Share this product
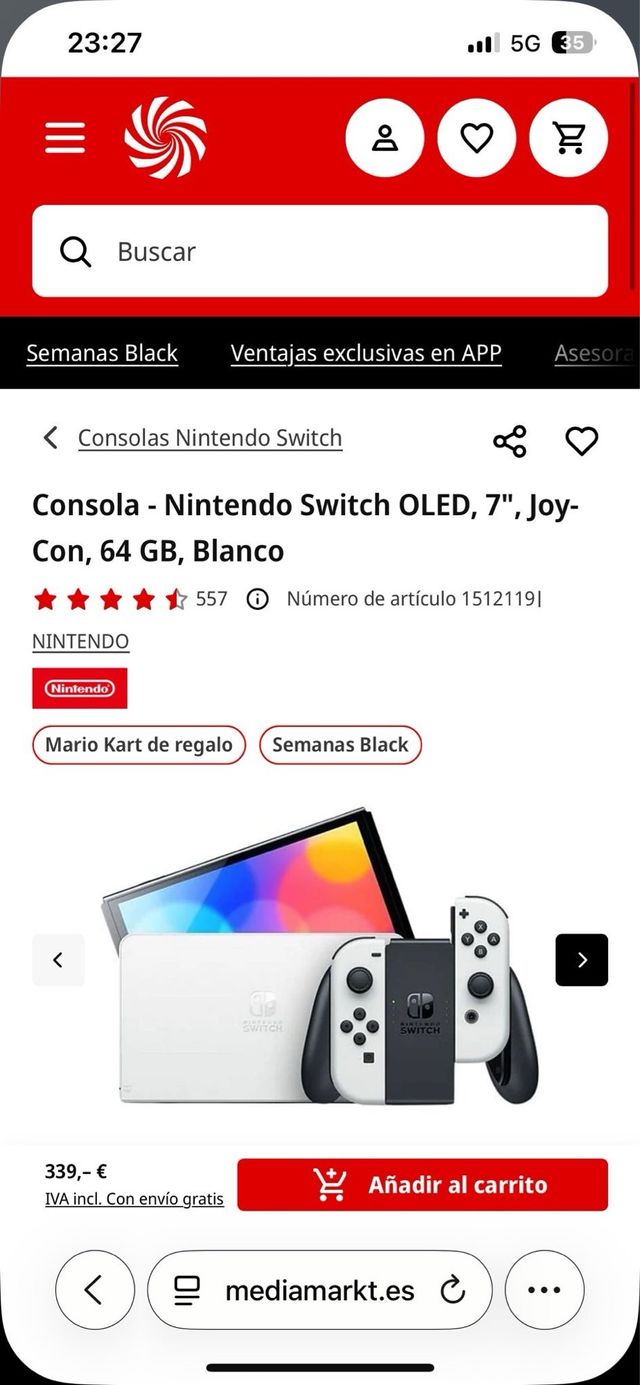 coord(510,441)
